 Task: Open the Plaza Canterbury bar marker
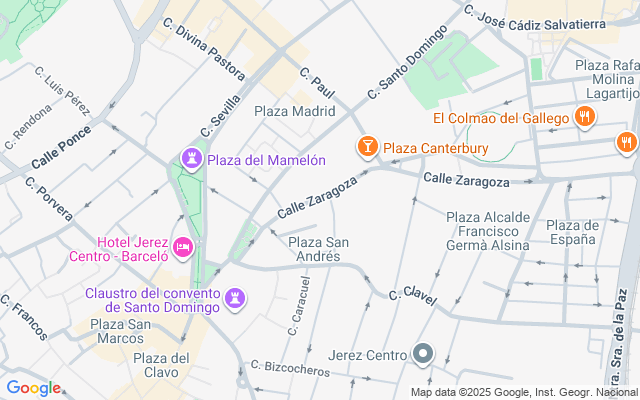(x=368, y=148)
